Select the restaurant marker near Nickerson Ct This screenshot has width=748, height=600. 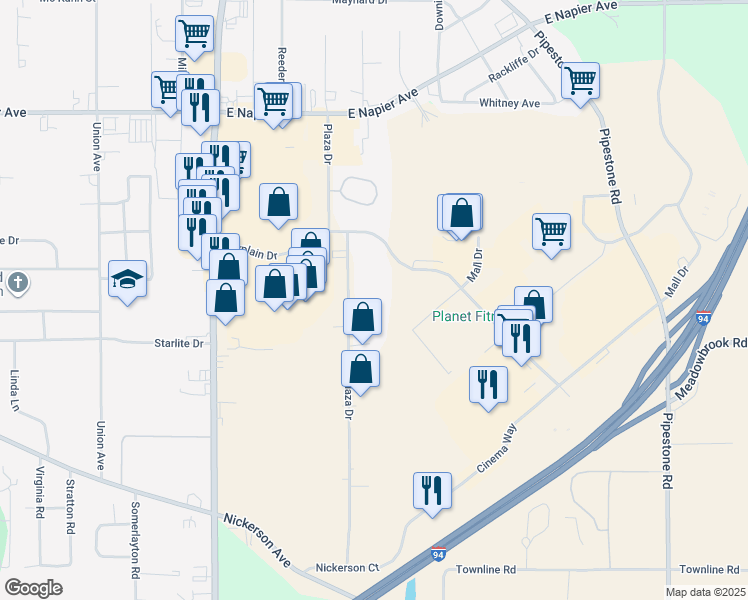point(432,491)
